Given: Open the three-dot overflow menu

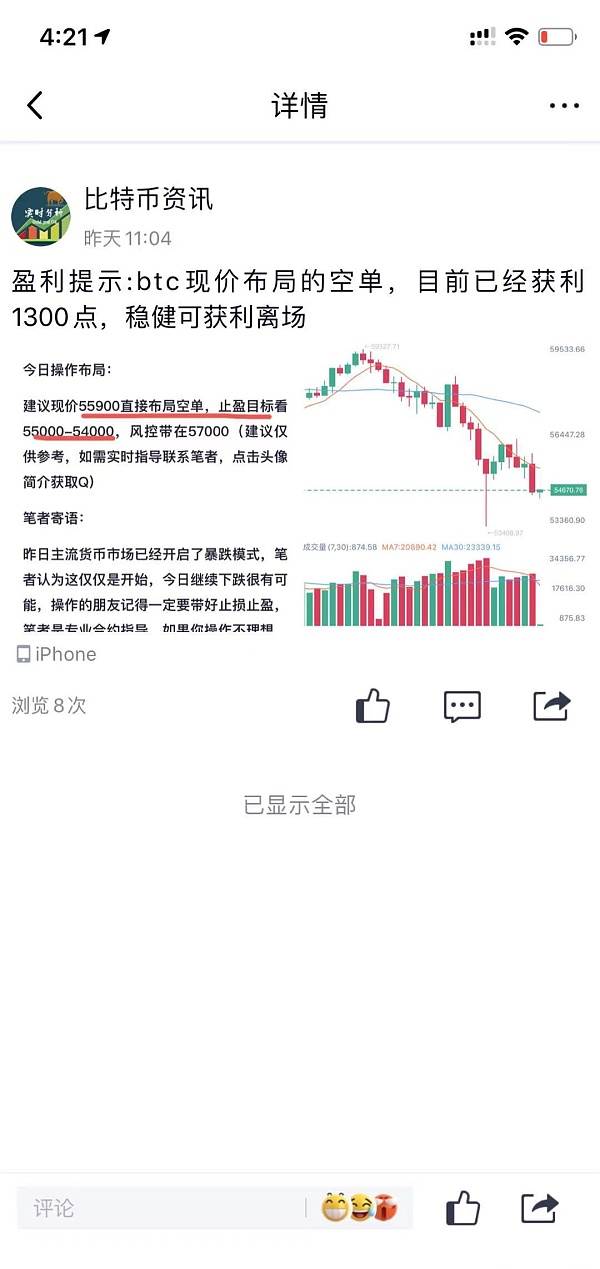Looking at the screenshot, I should pos(564,106).
